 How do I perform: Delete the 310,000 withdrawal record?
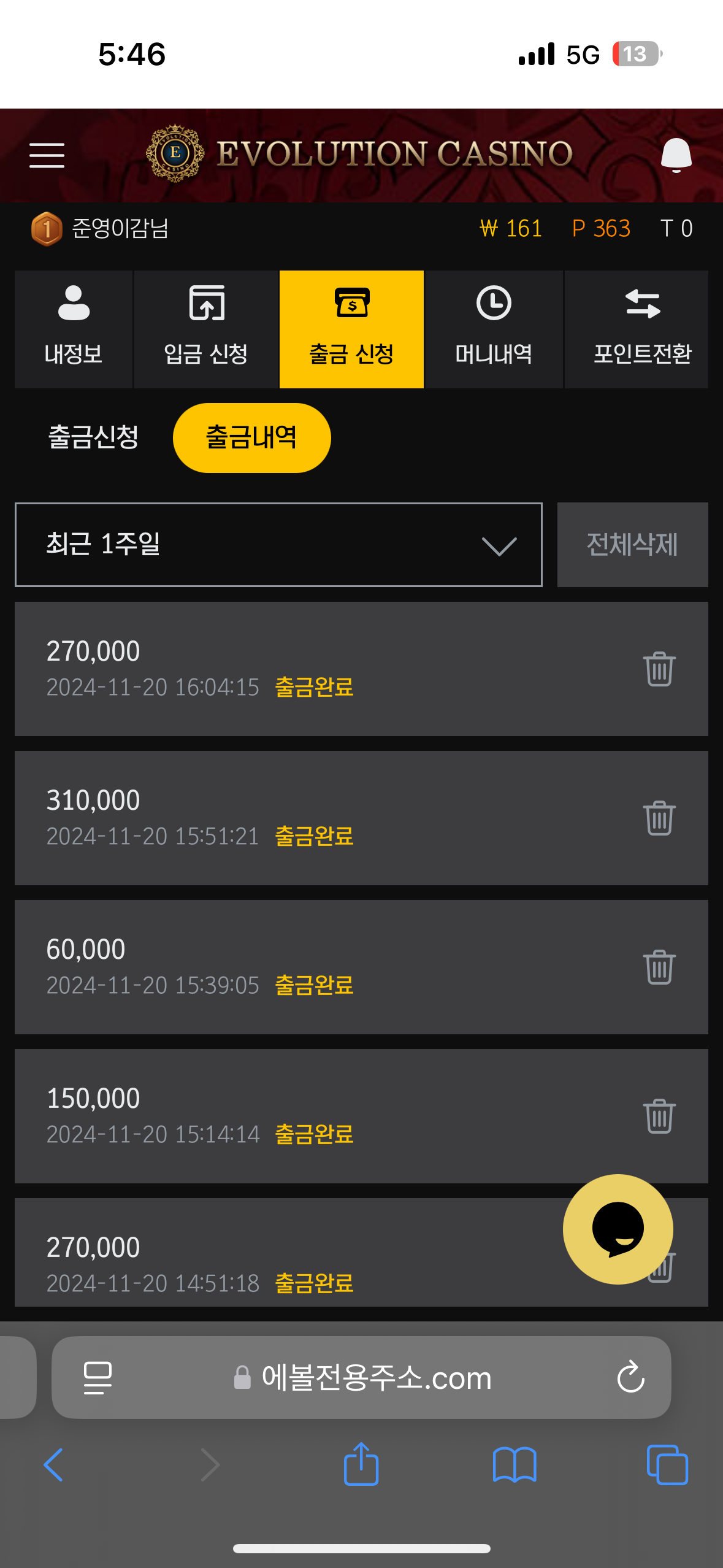pyautogui.click(x=659, y=818)
